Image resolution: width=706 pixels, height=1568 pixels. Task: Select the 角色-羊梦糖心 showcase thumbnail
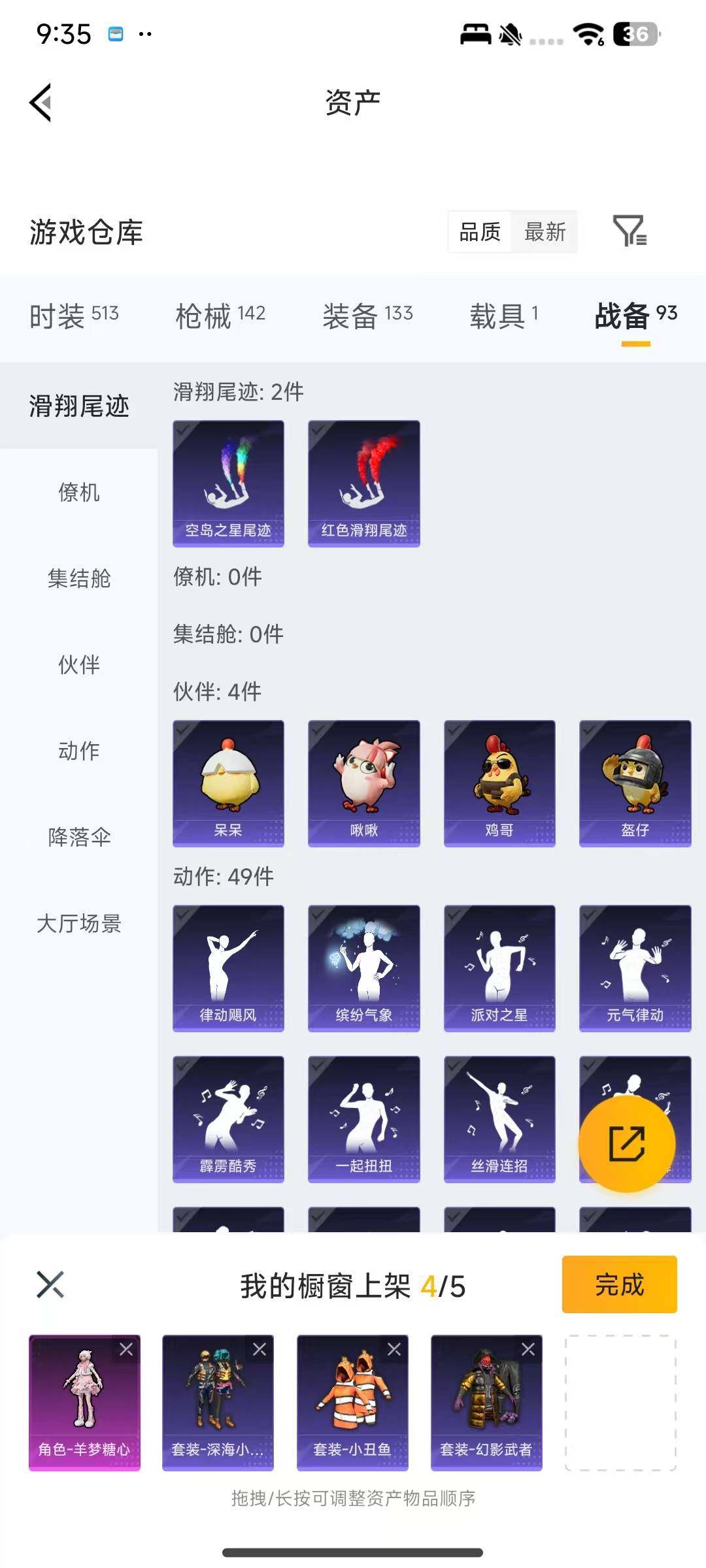pos(84,1401)
